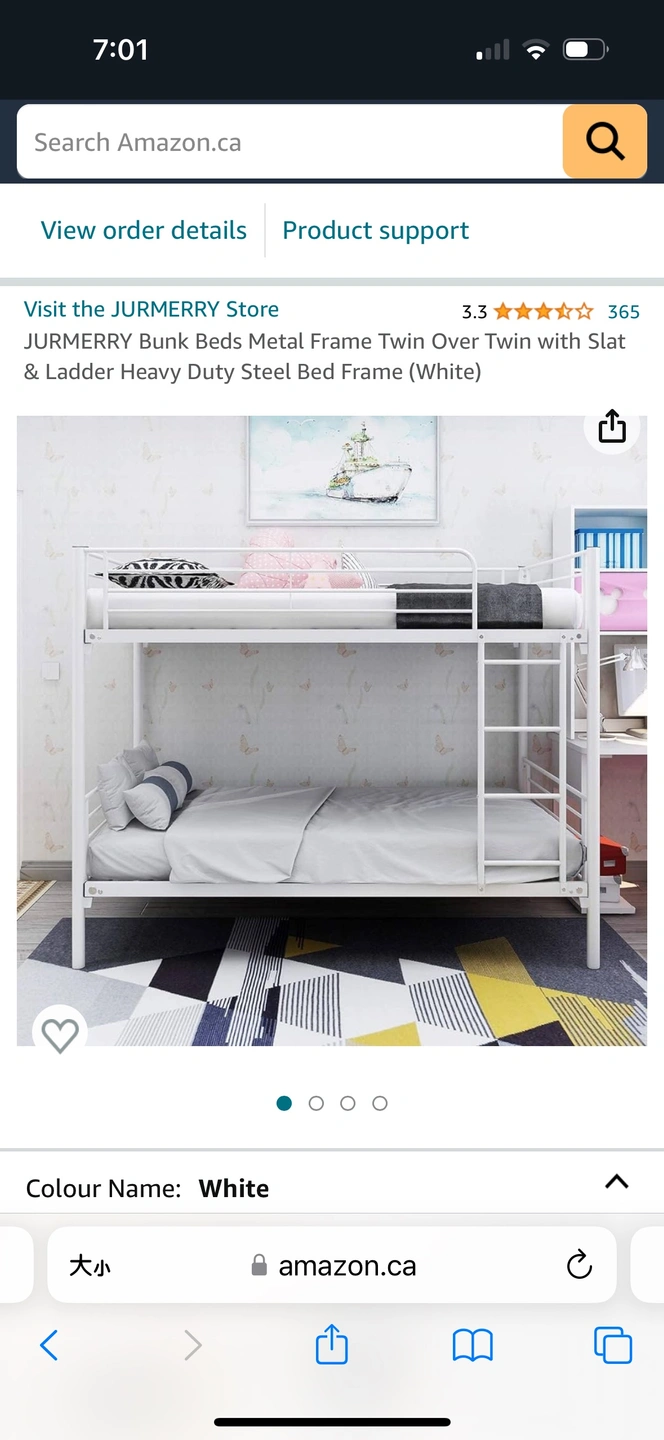Collapse the Colour Name section chevron
This screenshot has width=664, height=1440.
pyautogui.click(x=616, y=1181)
